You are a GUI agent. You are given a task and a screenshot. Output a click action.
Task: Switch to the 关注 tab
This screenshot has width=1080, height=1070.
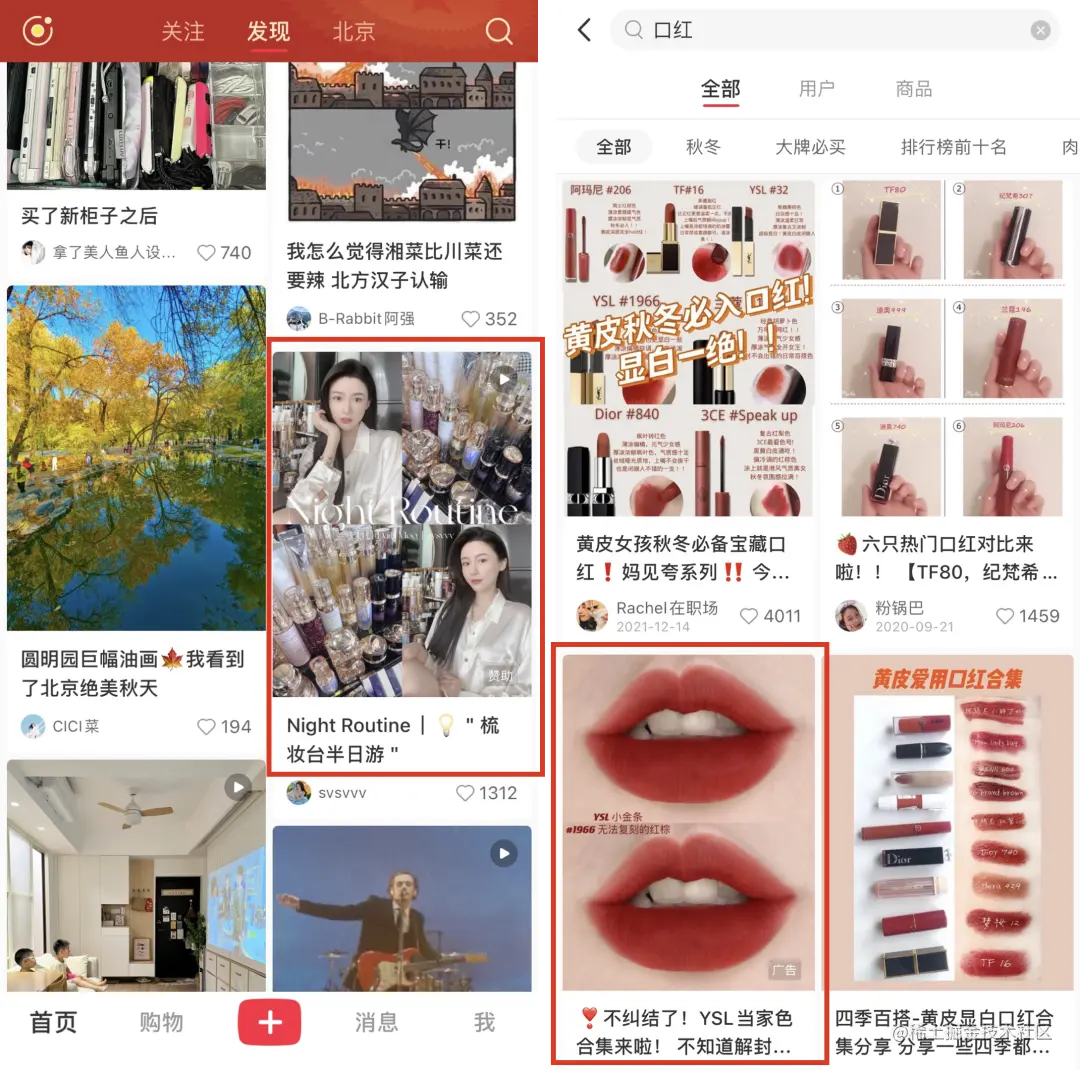click(x=183, y=31)
